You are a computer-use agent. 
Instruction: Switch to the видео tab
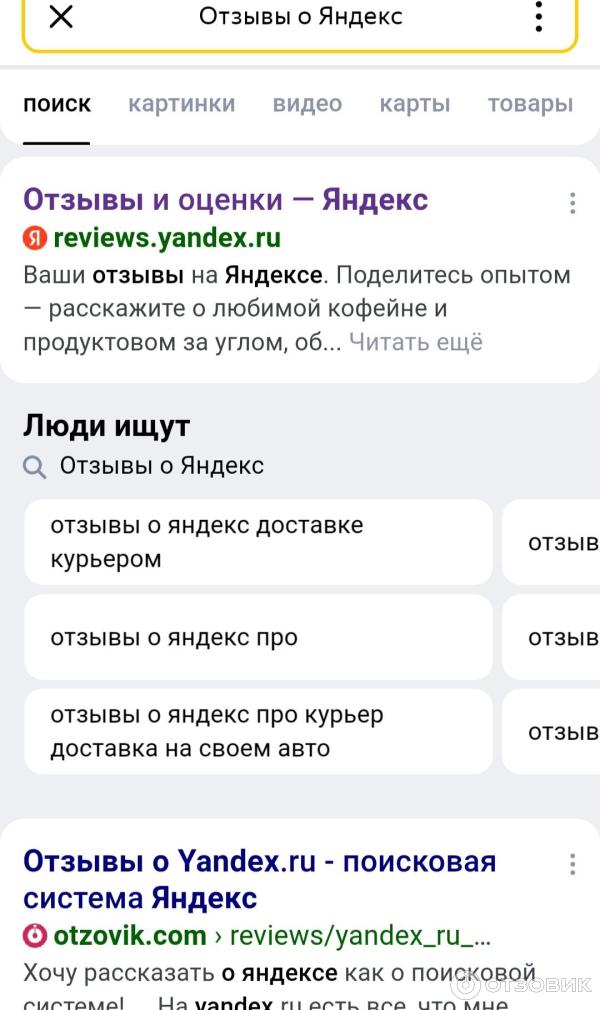tap(307, 104)
